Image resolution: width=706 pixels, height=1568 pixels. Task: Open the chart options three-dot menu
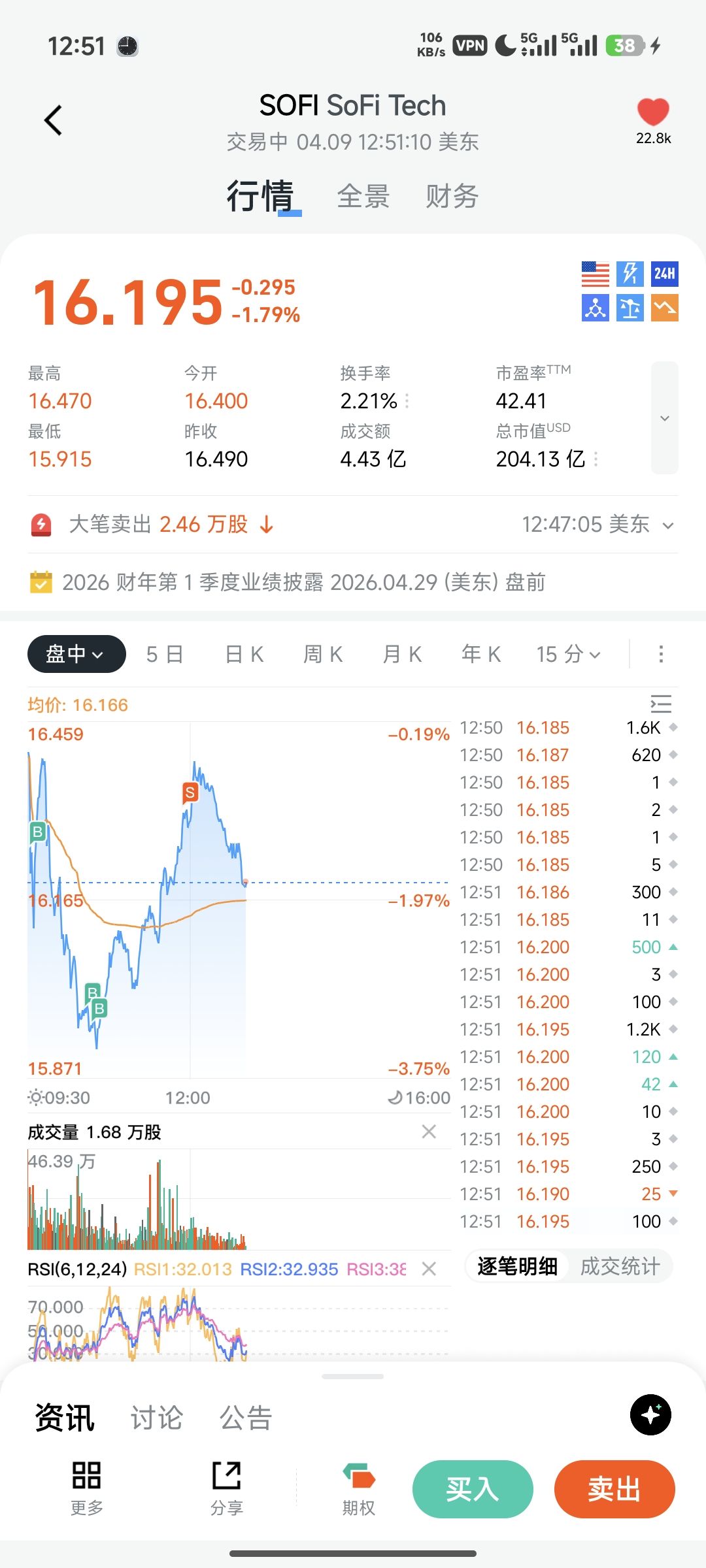pos(661,654)
